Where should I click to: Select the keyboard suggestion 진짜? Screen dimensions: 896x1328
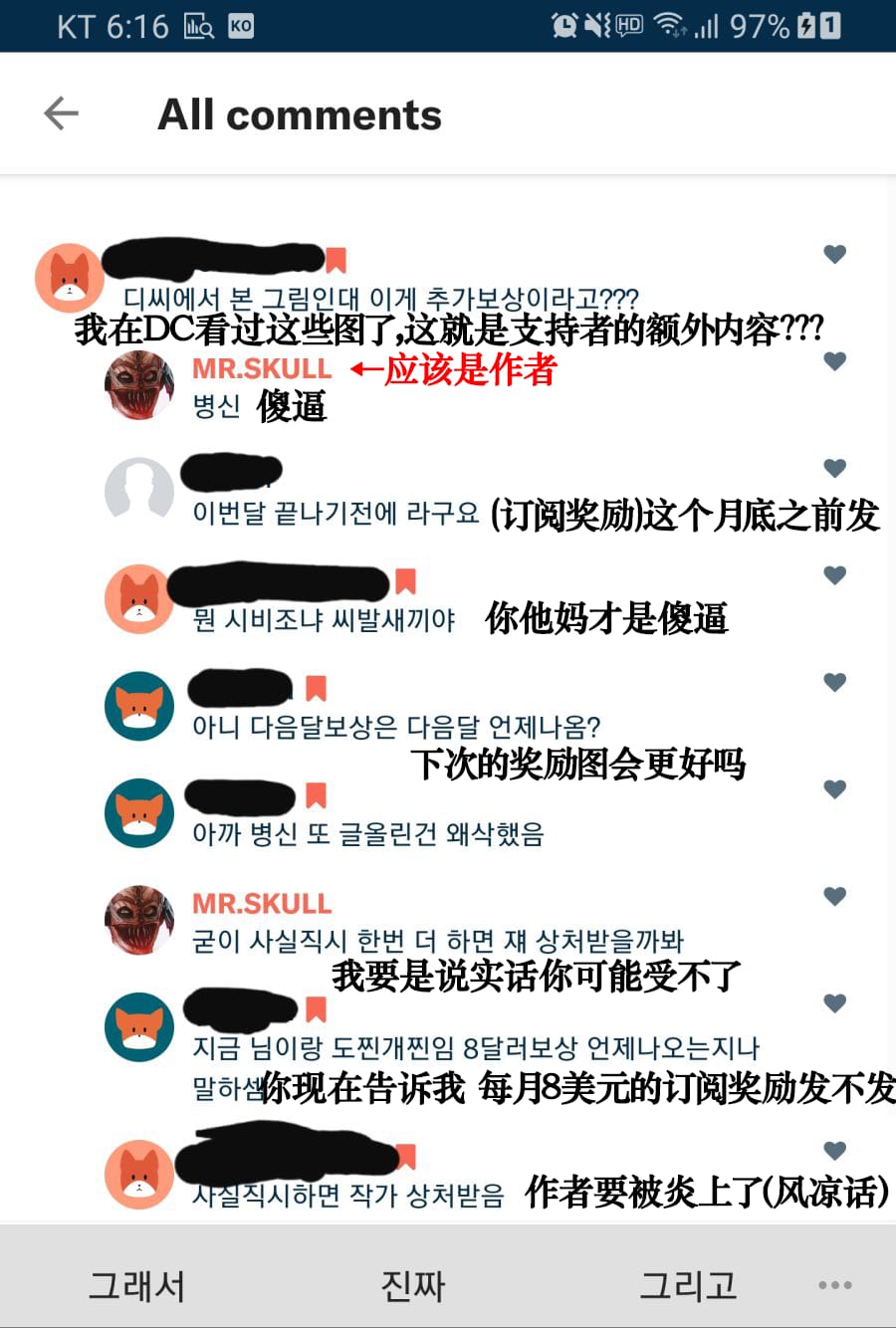click(412, 1285)
